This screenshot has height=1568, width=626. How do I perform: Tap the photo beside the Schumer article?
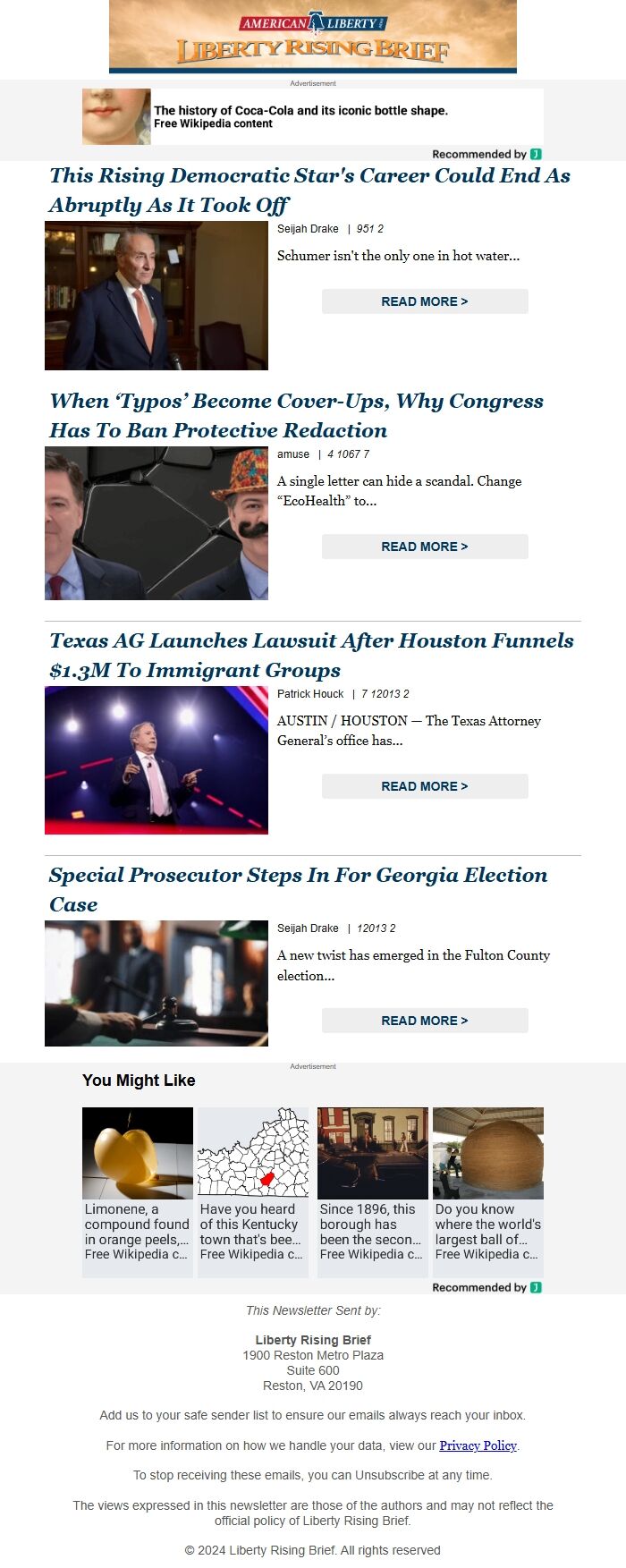click(x=156, y=296)
